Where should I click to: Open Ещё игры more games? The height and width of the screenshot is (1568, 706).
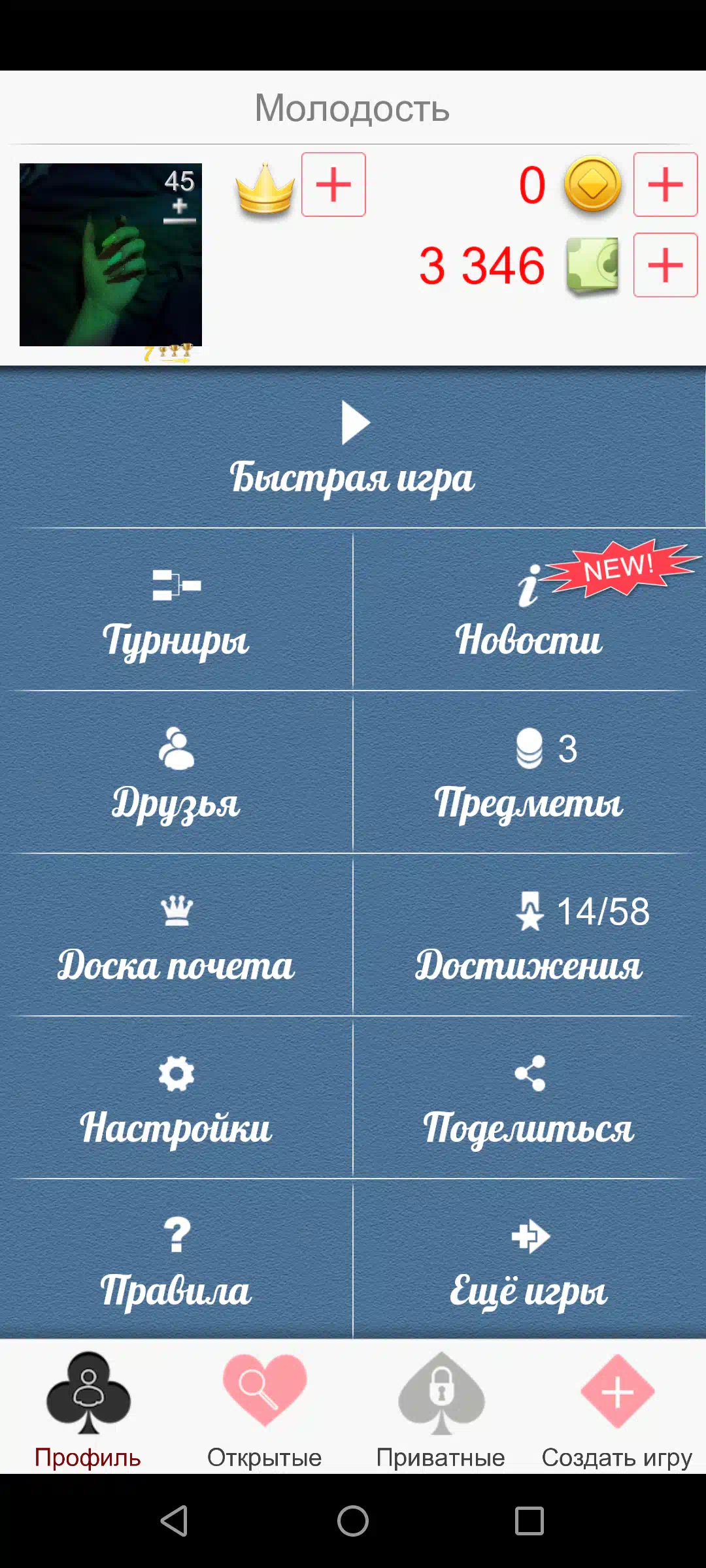pos(529,1259)
